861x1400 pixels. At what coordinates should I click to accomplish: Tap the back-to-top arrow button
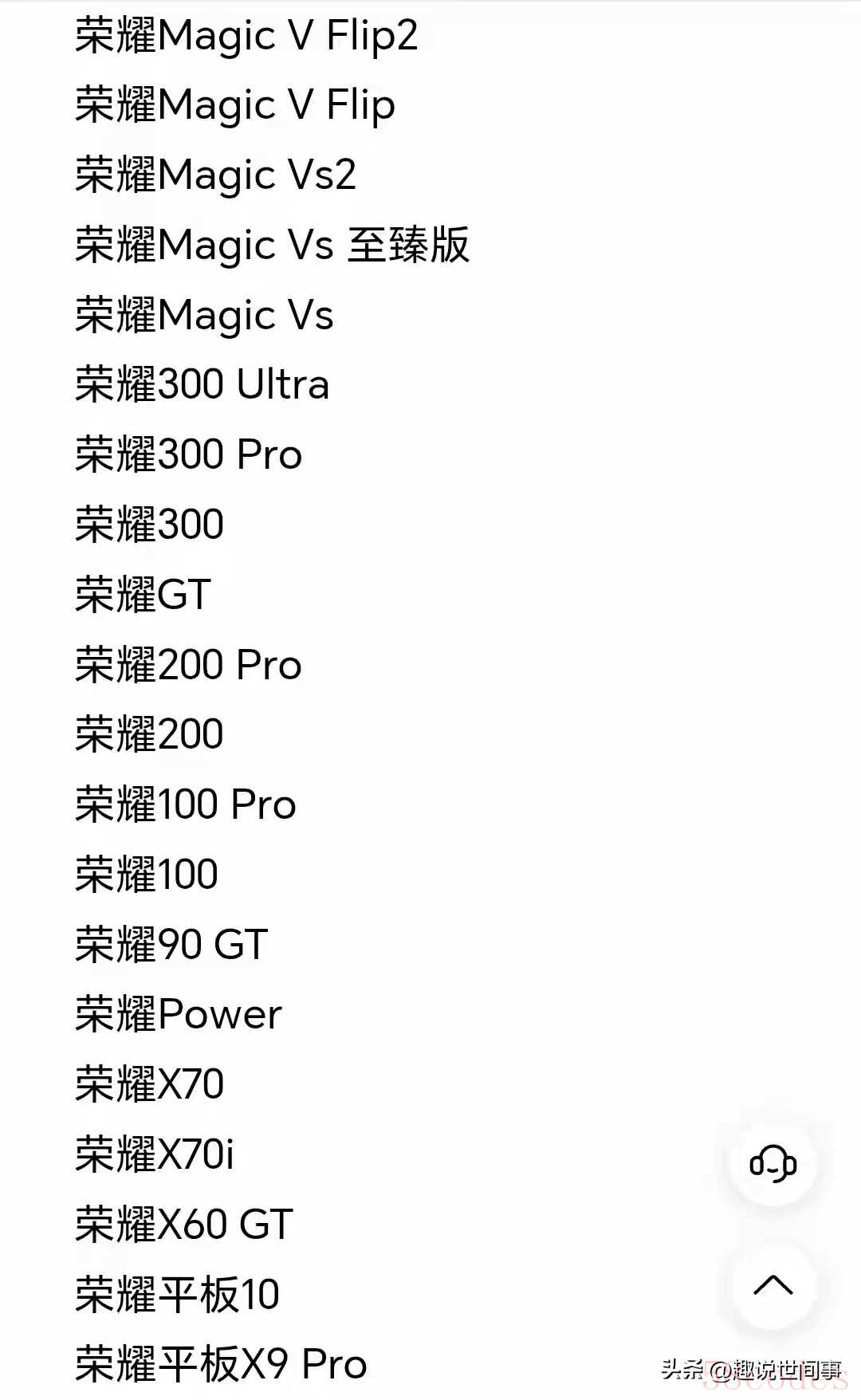[x=773, y=1284]
